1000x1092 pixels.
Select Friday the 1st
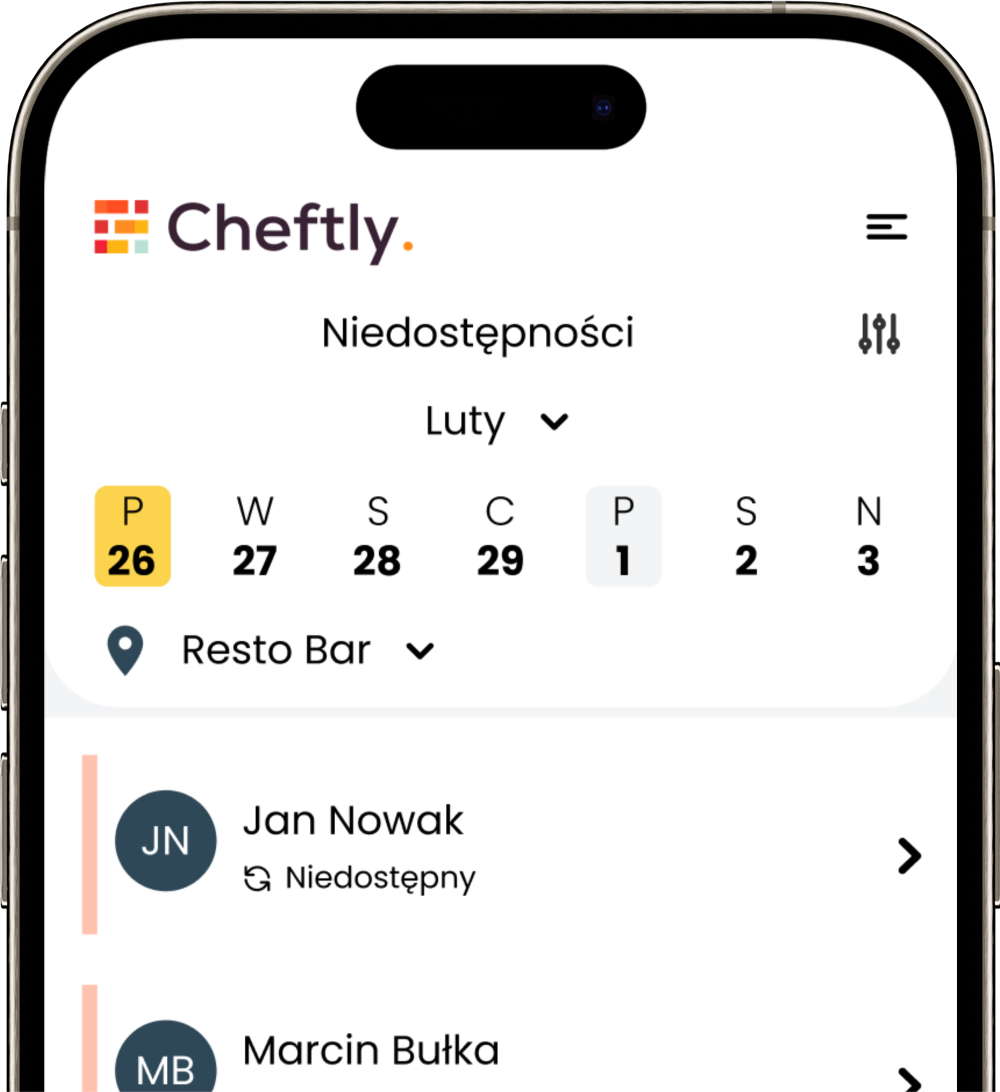[x=623, y=536]
